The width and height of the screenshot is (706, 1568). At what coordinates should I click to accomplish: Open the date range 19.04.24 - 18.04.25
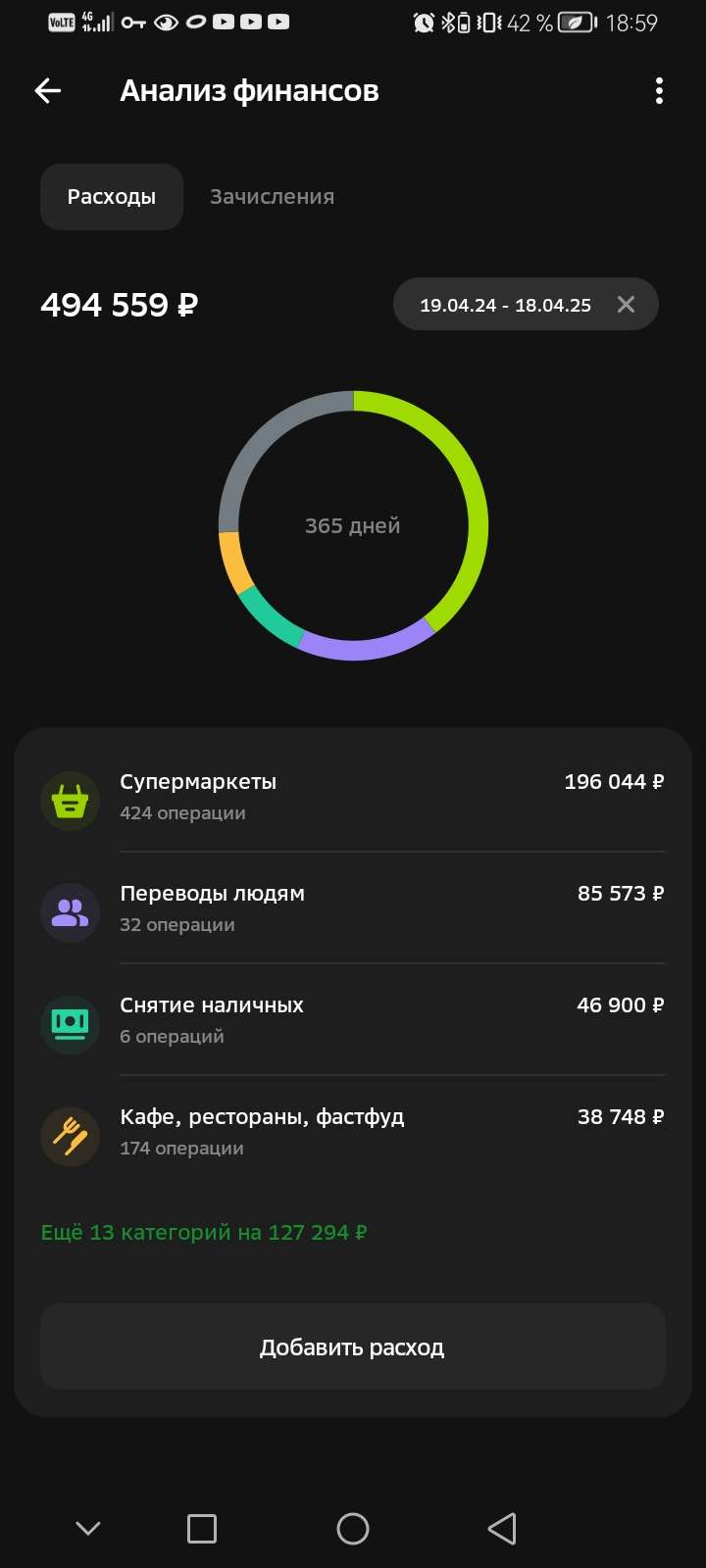[x=505, y=305]
